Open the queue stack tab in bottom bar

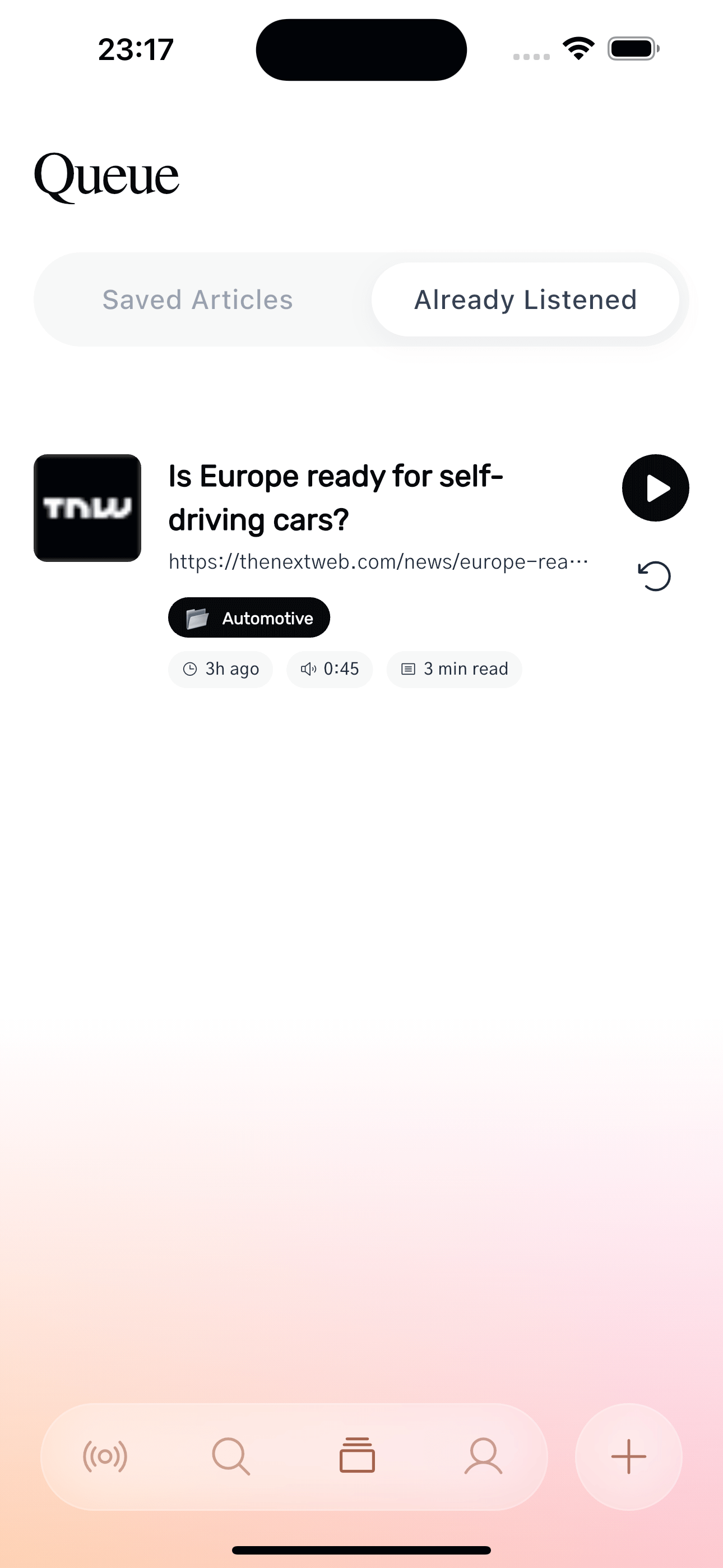(x=357, y=1456)
